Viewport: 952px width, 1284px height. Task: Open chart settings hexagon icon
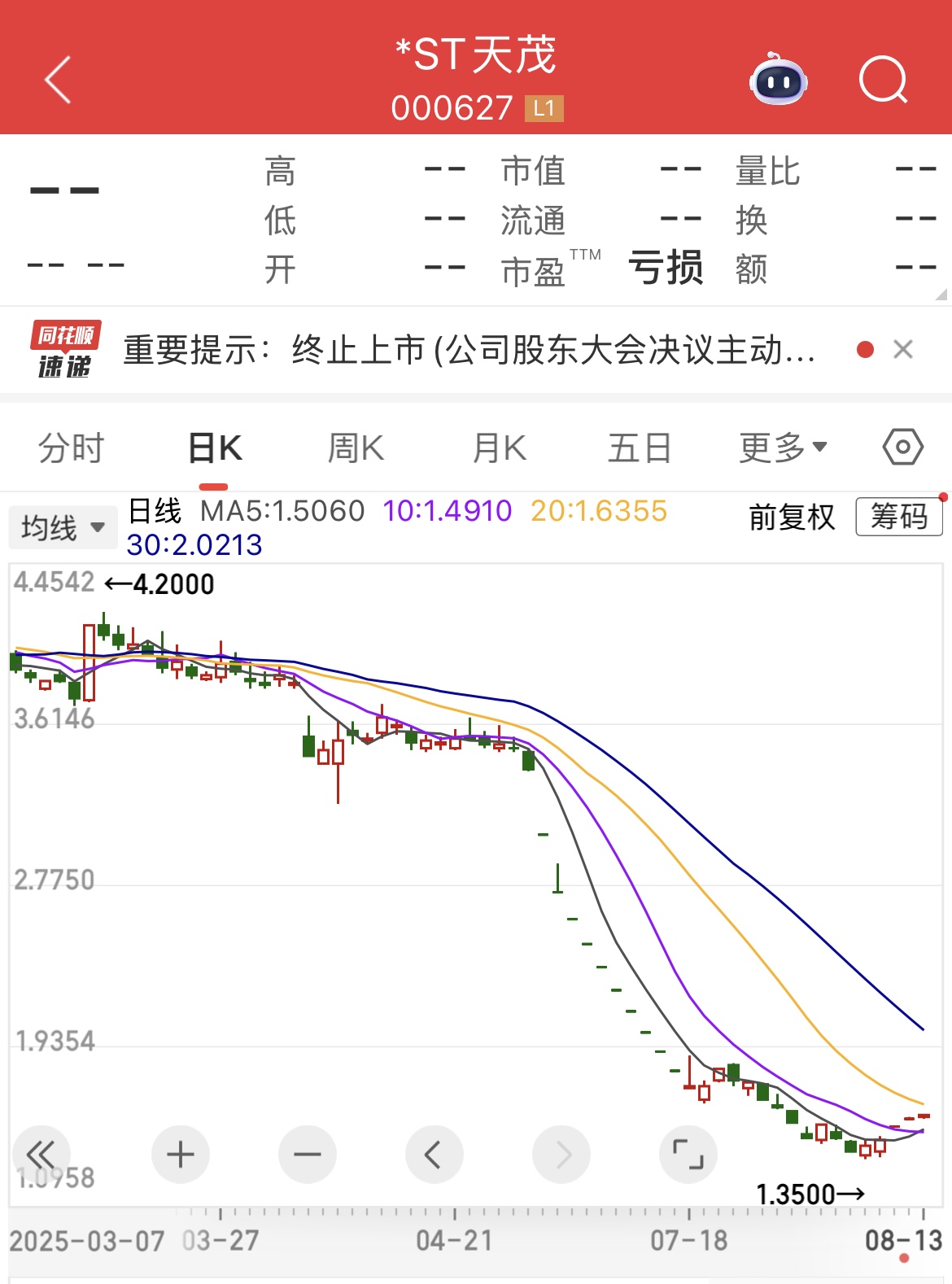pos(902,447)
